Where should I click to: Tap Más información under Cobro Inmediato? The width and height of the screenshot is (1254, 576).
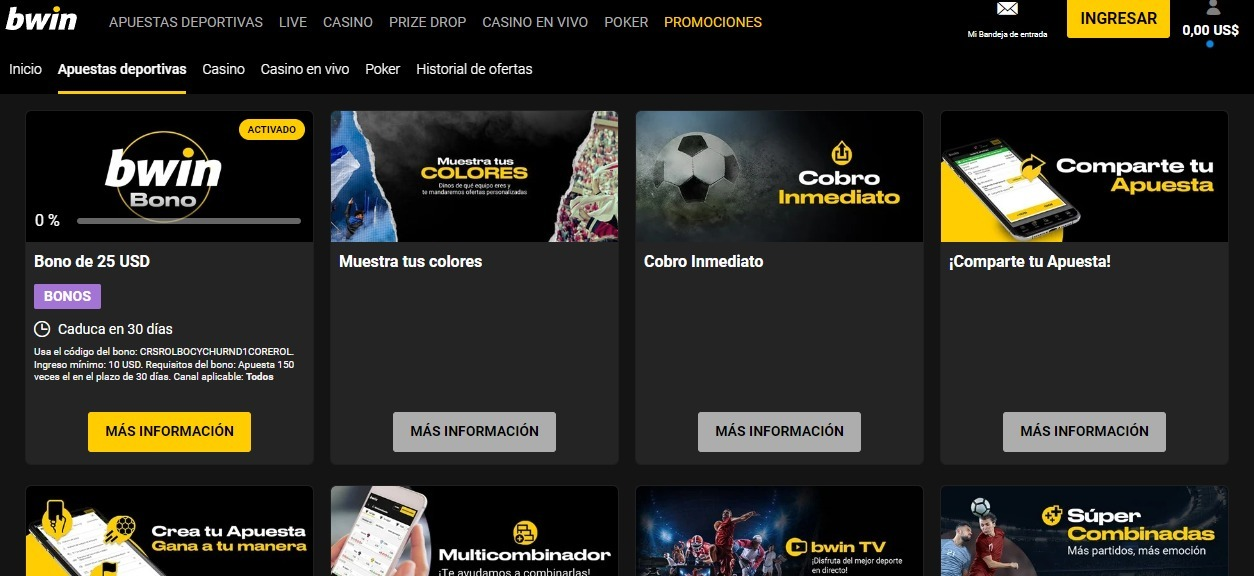[x=779, y=431]
